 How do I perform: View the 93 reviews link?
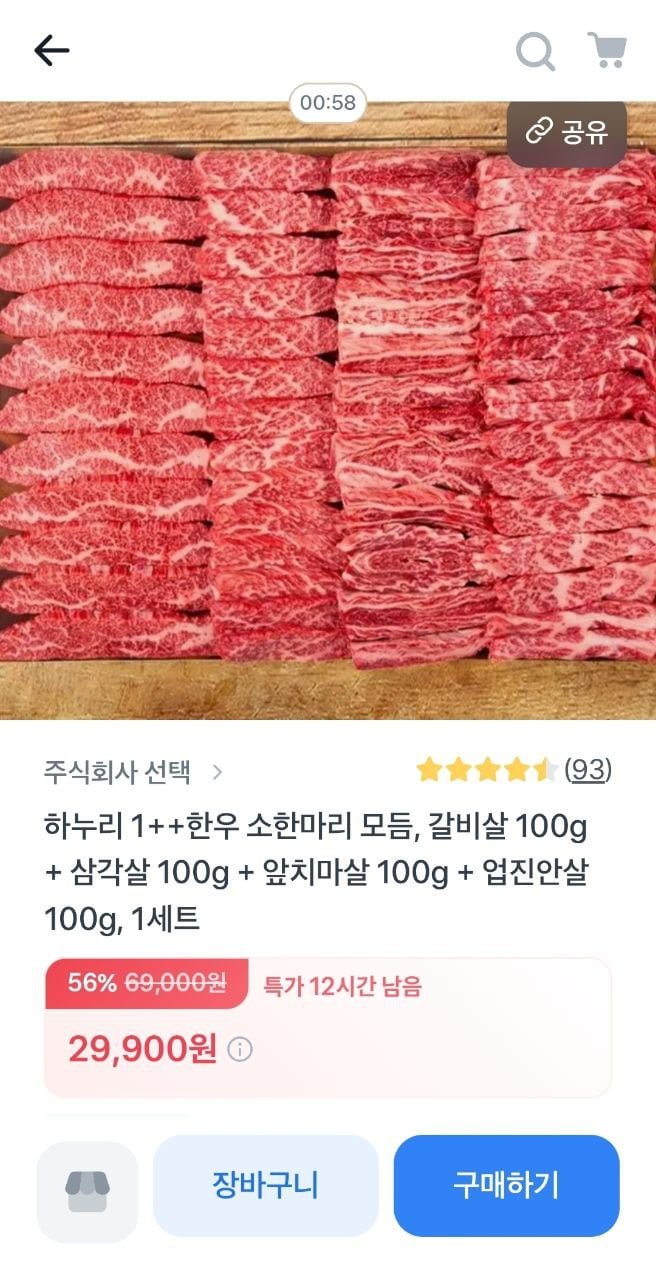588,769
